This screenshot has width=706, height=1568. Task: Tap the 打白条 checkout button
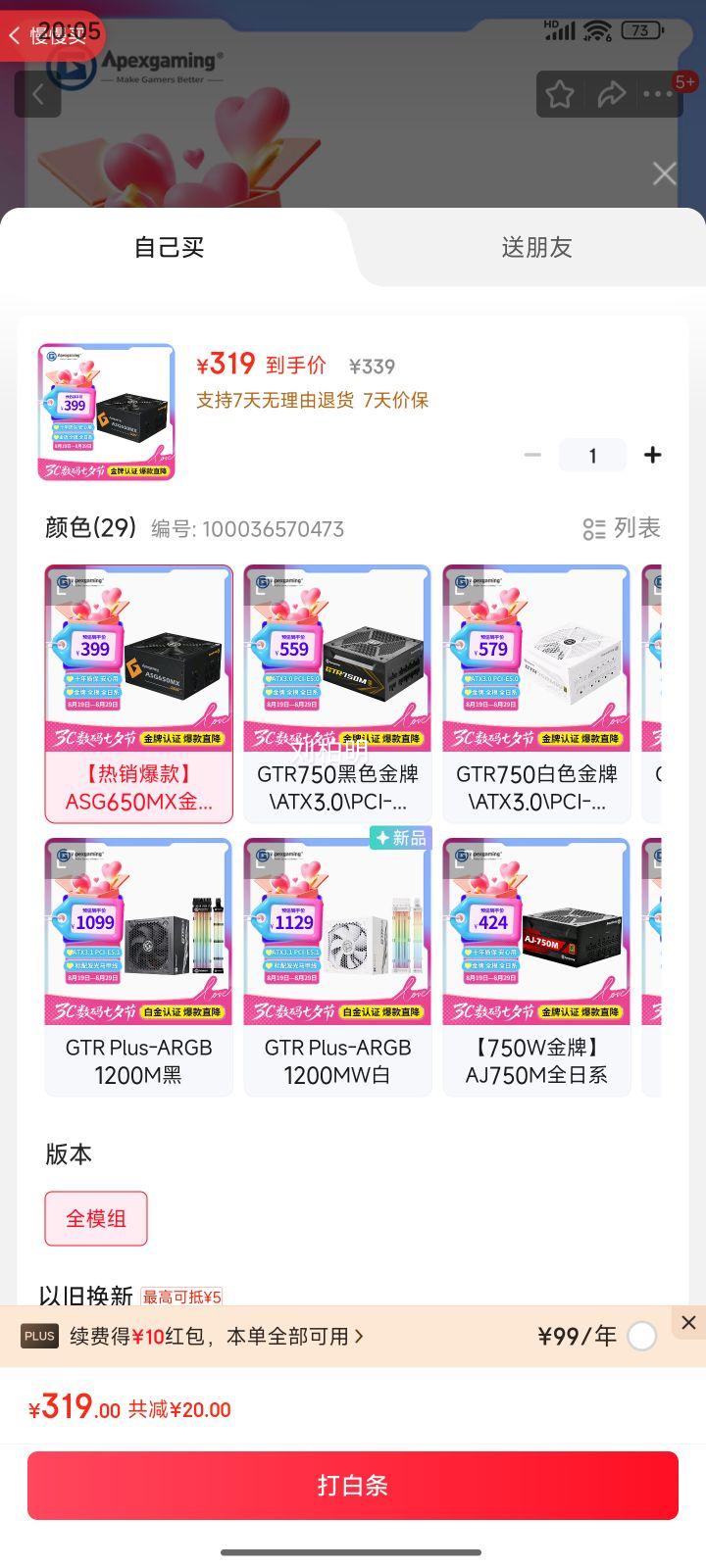pos(353,1486)
